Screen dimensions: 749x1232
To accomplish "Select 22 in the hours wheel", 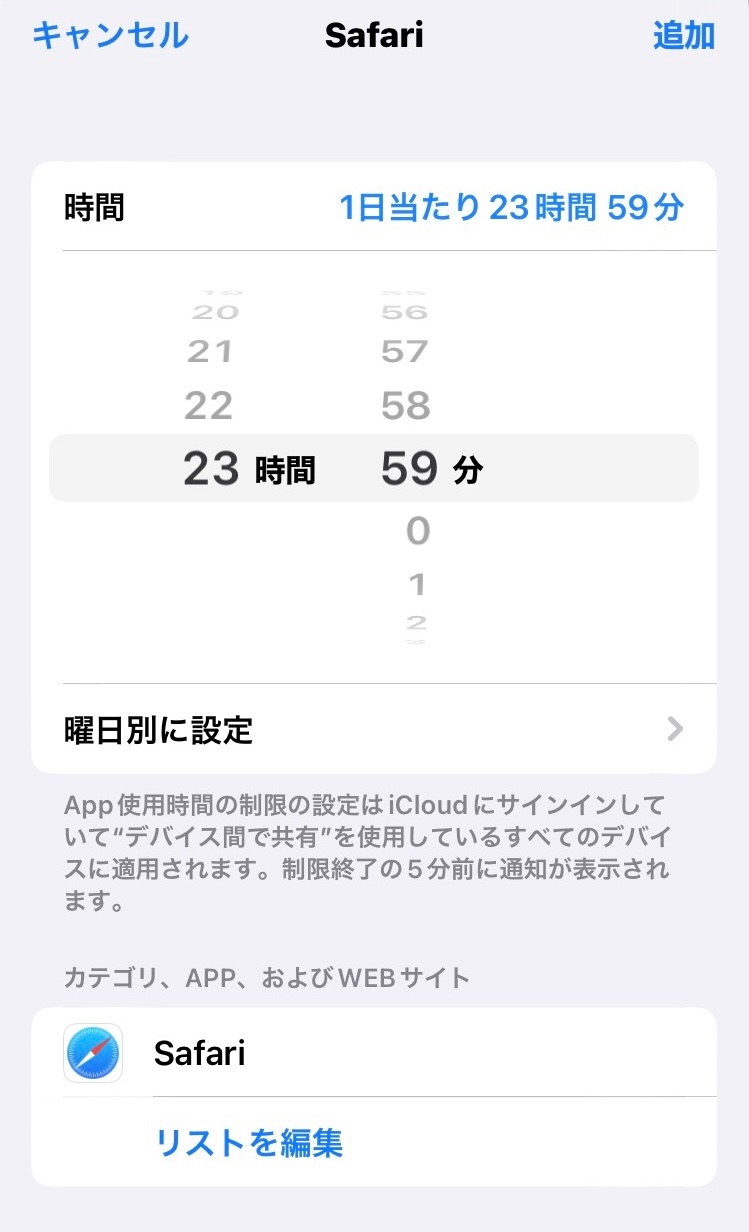I will [x=209, y=406].
